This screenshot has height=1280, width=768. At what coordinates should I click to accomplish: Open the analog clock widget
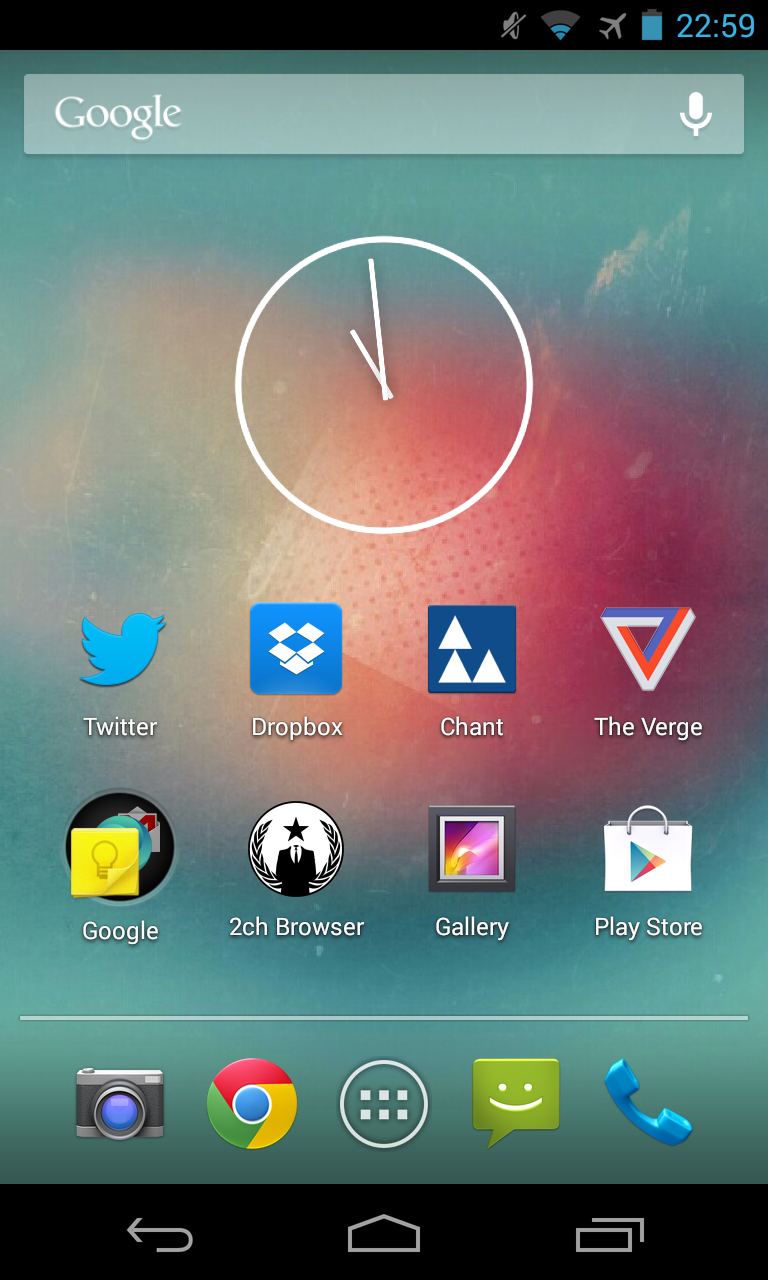click(384, 385)
